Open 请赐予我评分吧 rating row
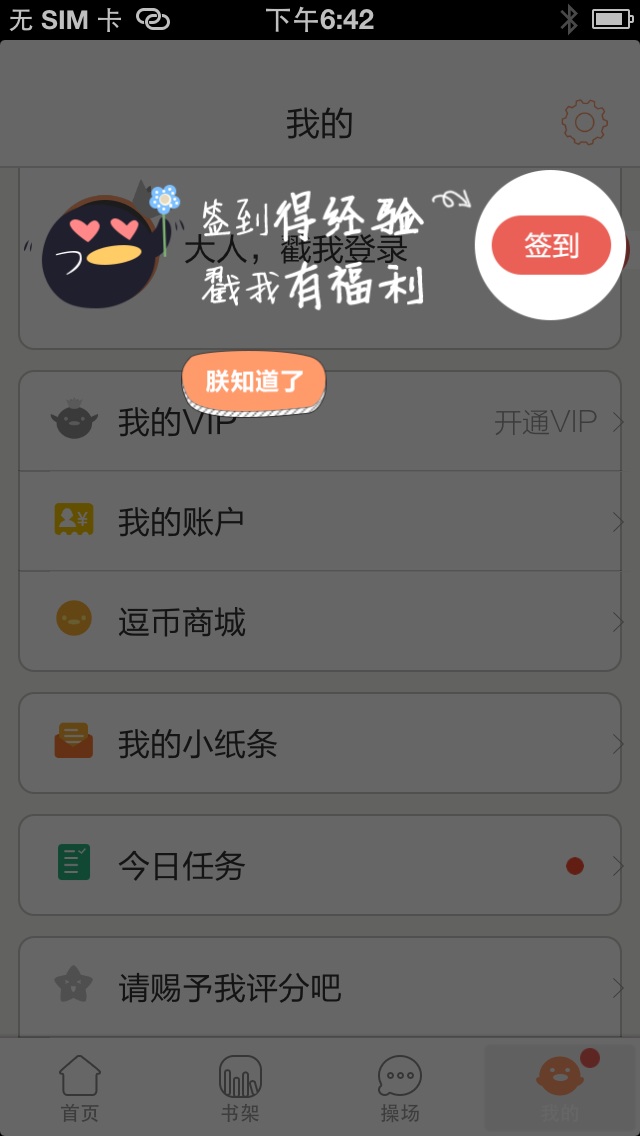Viewport: 640px width, 1136px height. click(320, 988)
